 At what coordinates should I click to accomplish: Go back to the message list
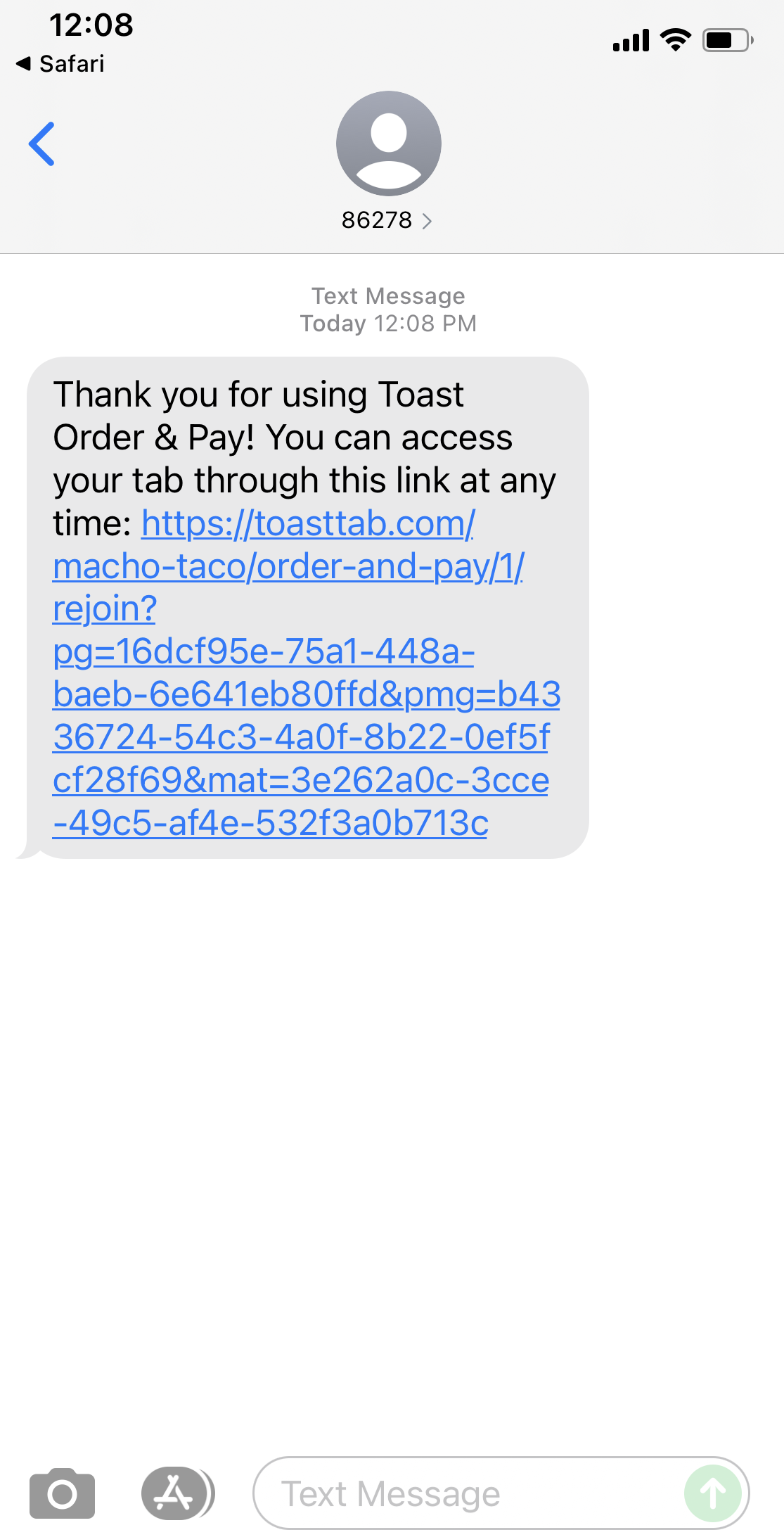pyautogui.click(x=41, y=144)
